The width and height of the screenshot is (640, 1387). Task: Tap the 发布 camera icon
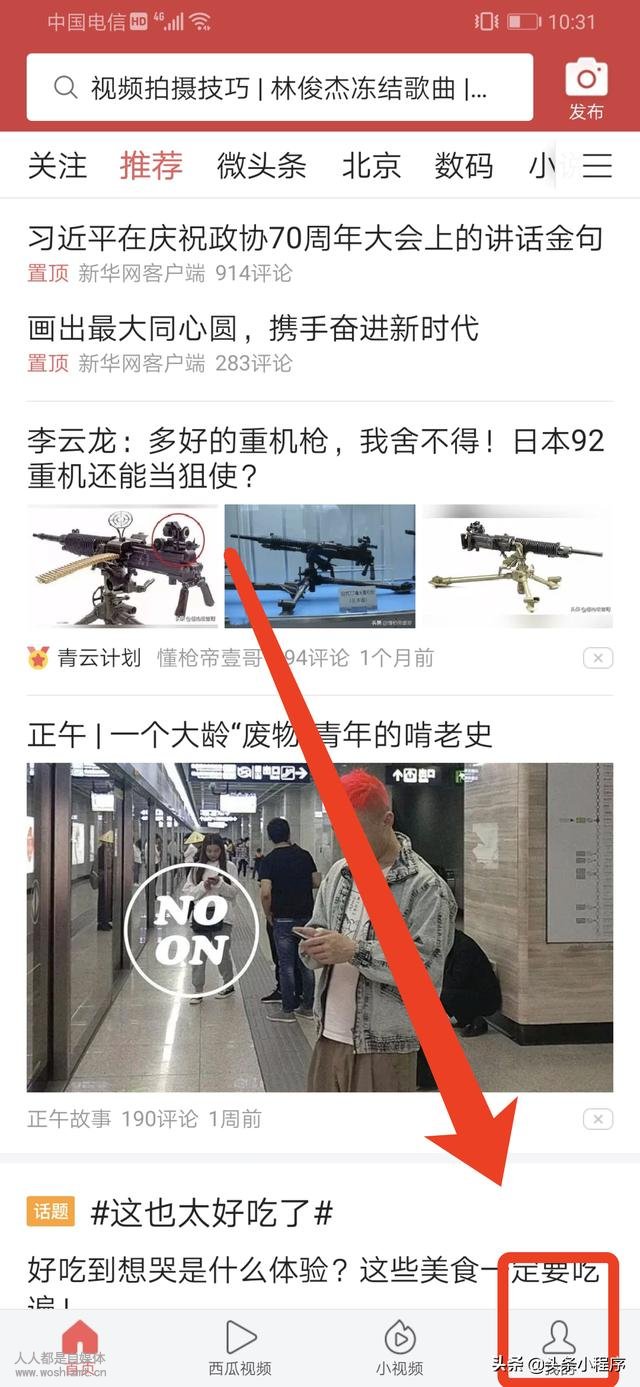[586, 88]
